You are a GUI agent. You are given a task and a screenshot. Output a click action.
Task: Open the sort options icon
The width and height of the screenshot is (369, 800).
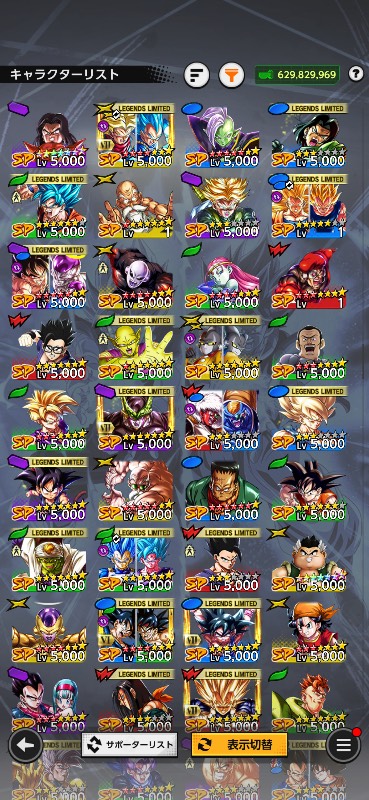tap(196, 75)
